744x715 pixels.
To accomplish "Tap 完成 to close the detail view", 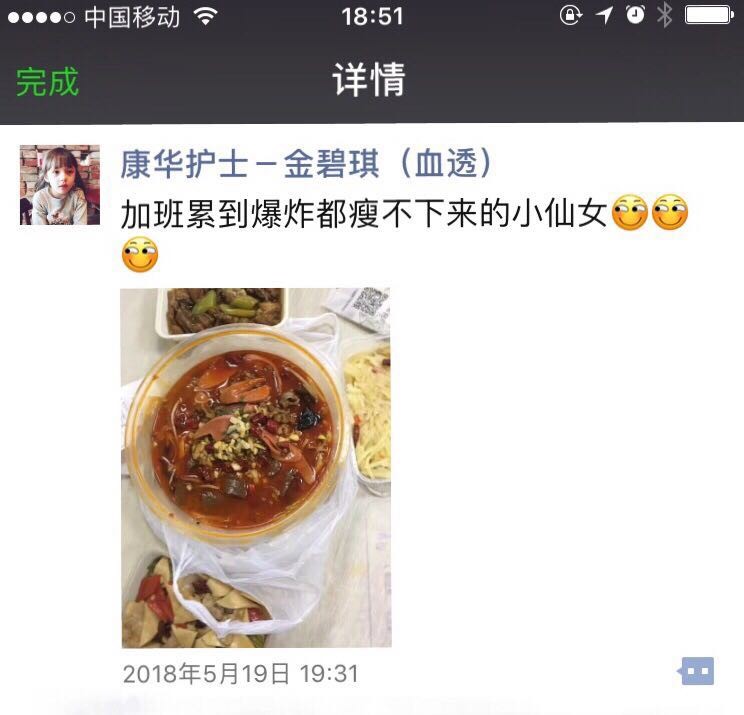I will (47, 82).
